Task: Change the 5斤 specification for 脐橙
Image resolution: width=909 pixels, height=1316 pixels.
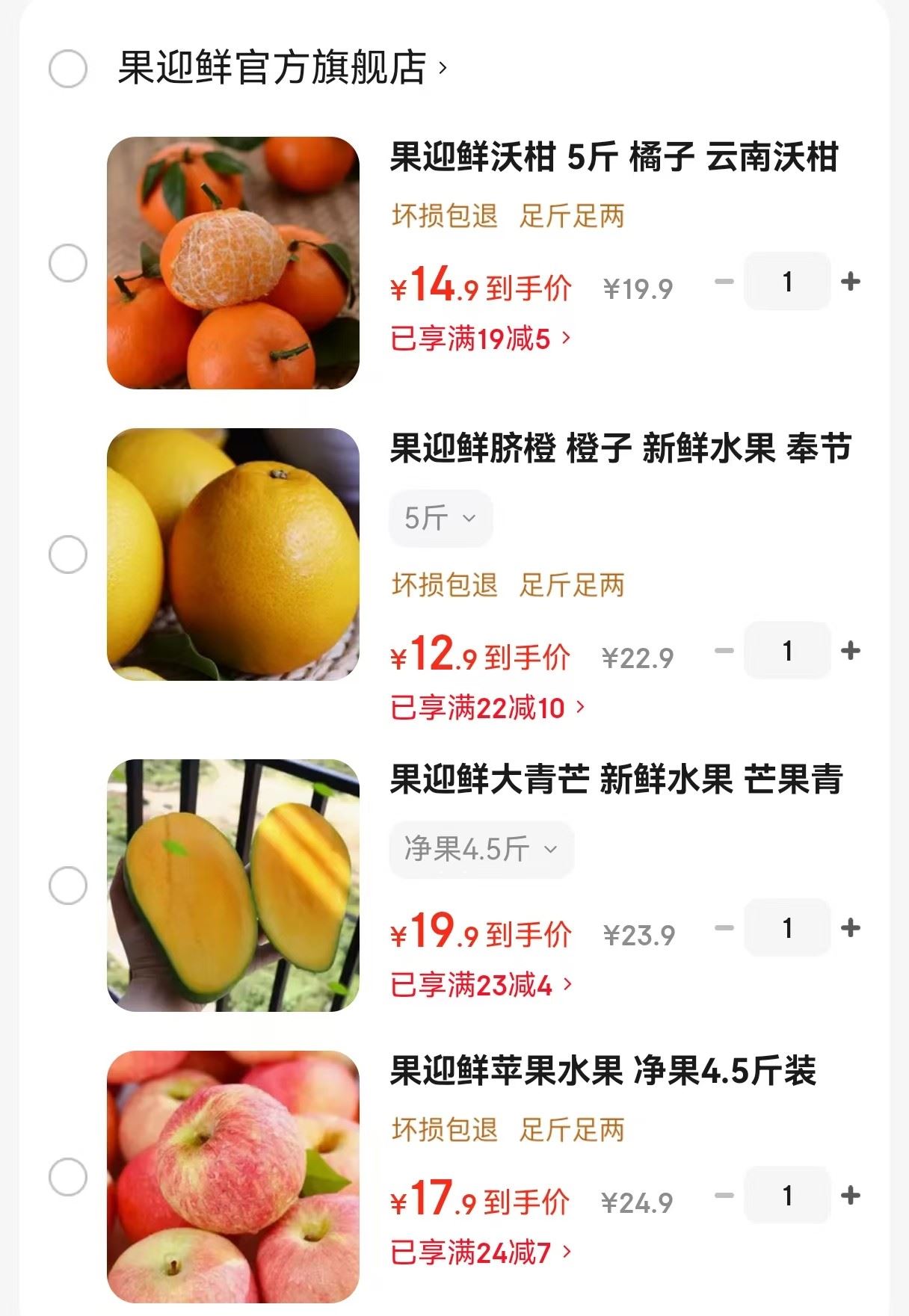Action: pyautogui.click(x=440, y=518)
